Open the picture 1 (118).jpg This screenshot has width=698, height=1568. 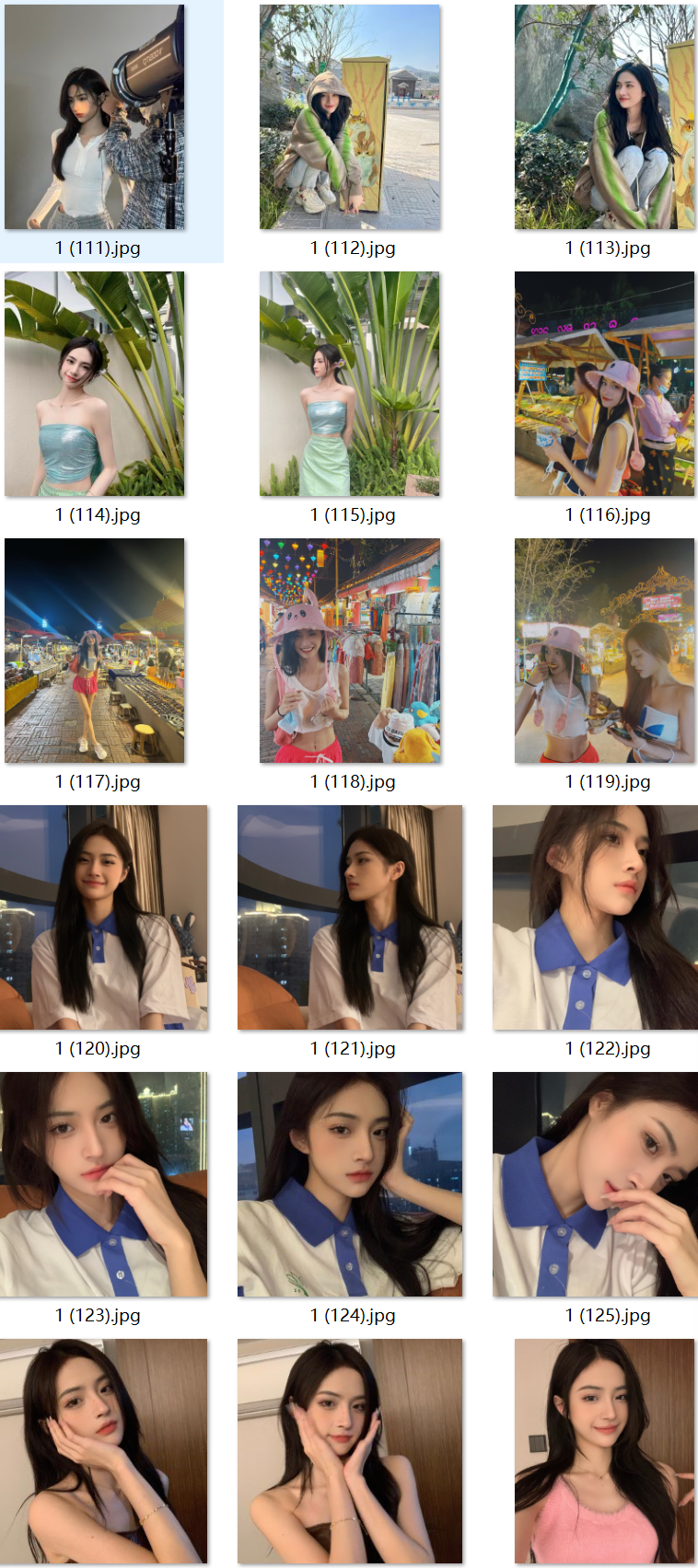click(350, 651)
